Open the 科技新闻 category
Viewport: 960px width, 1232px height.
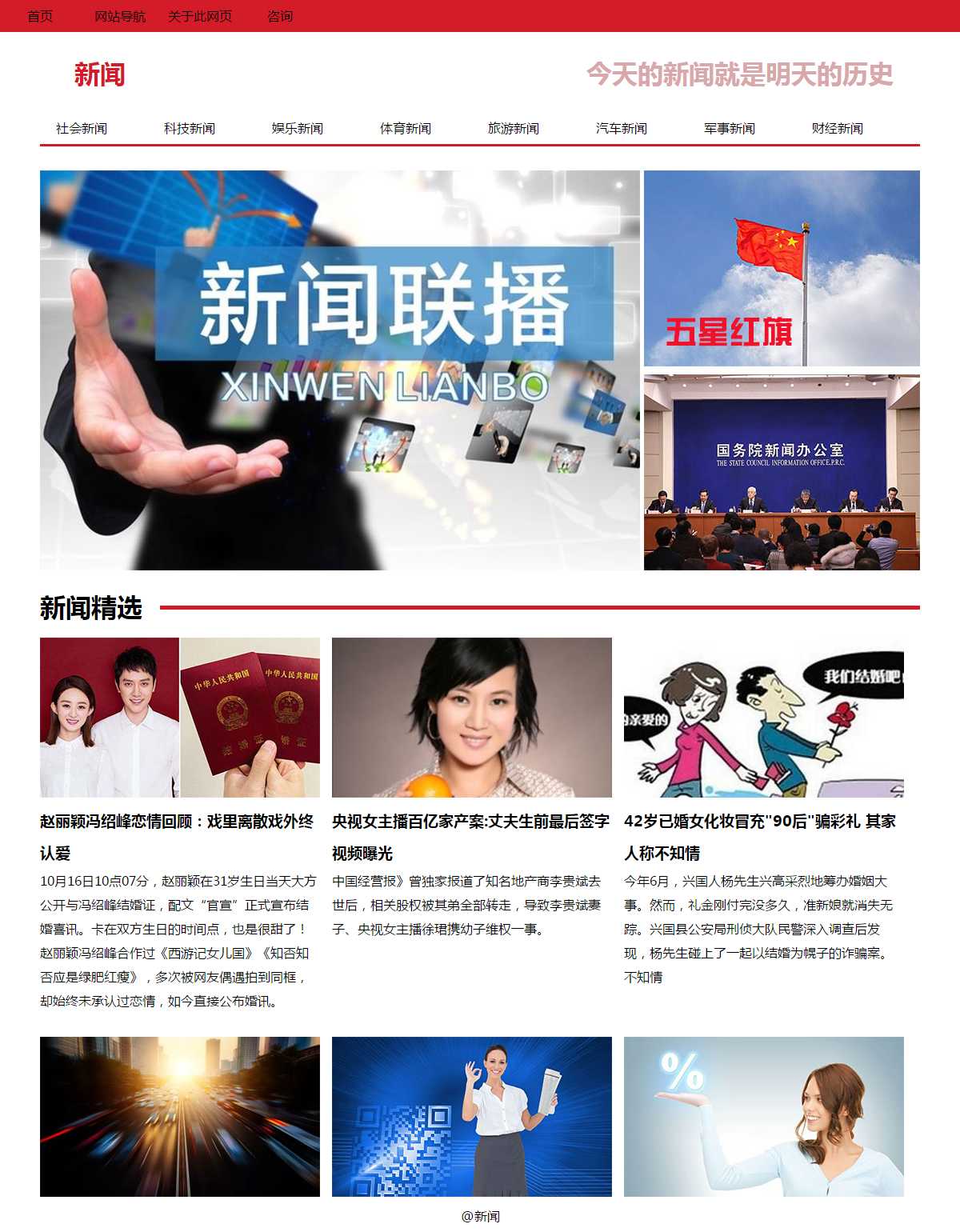(190, 128)
